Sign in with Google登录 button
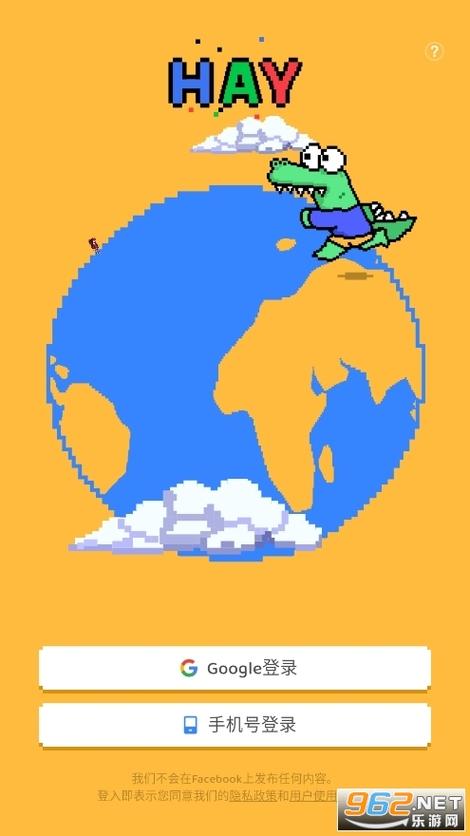 pos(234,668)
